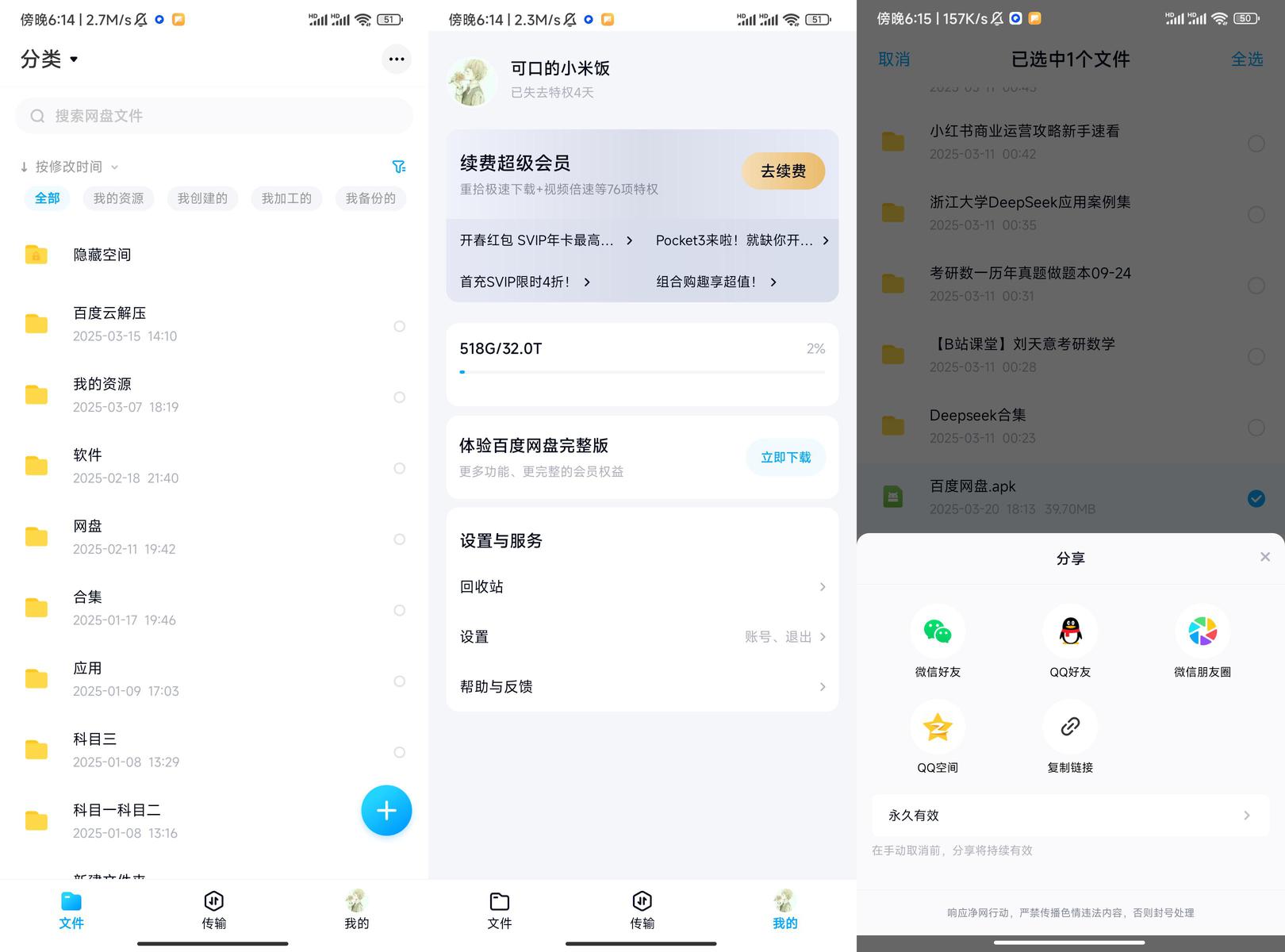Open the 首充SVIP限时4折 promotion link
The image size is (1285, 952).
coord(525,282)
